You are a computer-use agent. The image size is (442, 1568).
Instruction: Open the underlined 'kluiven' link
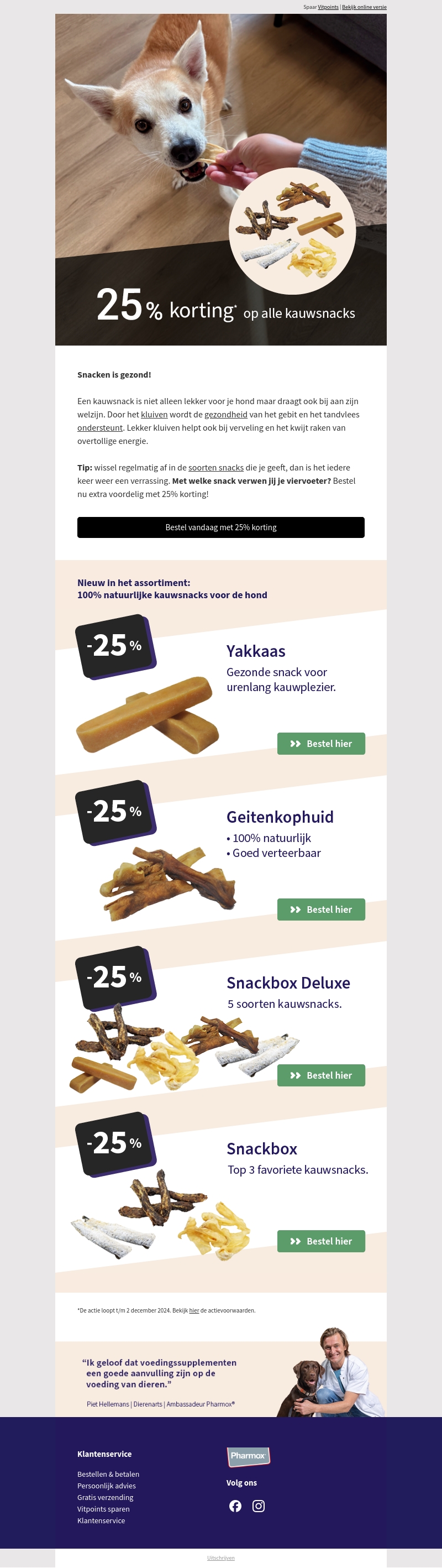154,415
